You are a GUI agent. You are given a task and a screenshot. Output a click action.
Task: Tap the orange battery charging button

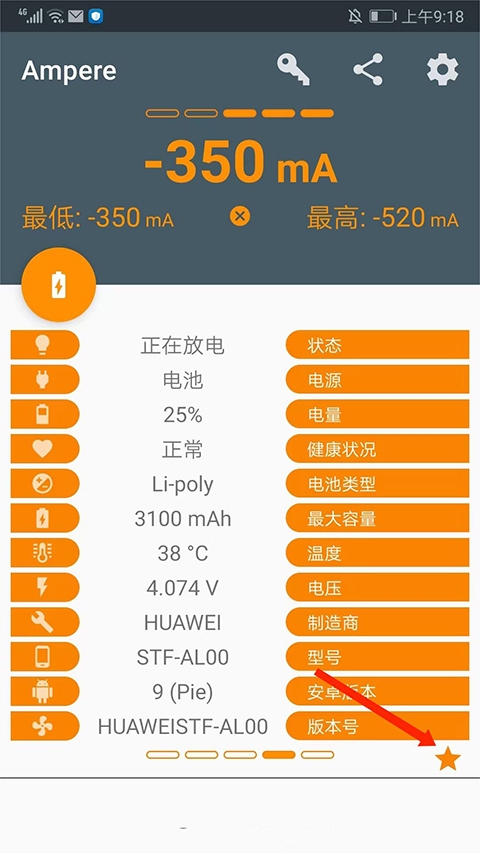59,285
